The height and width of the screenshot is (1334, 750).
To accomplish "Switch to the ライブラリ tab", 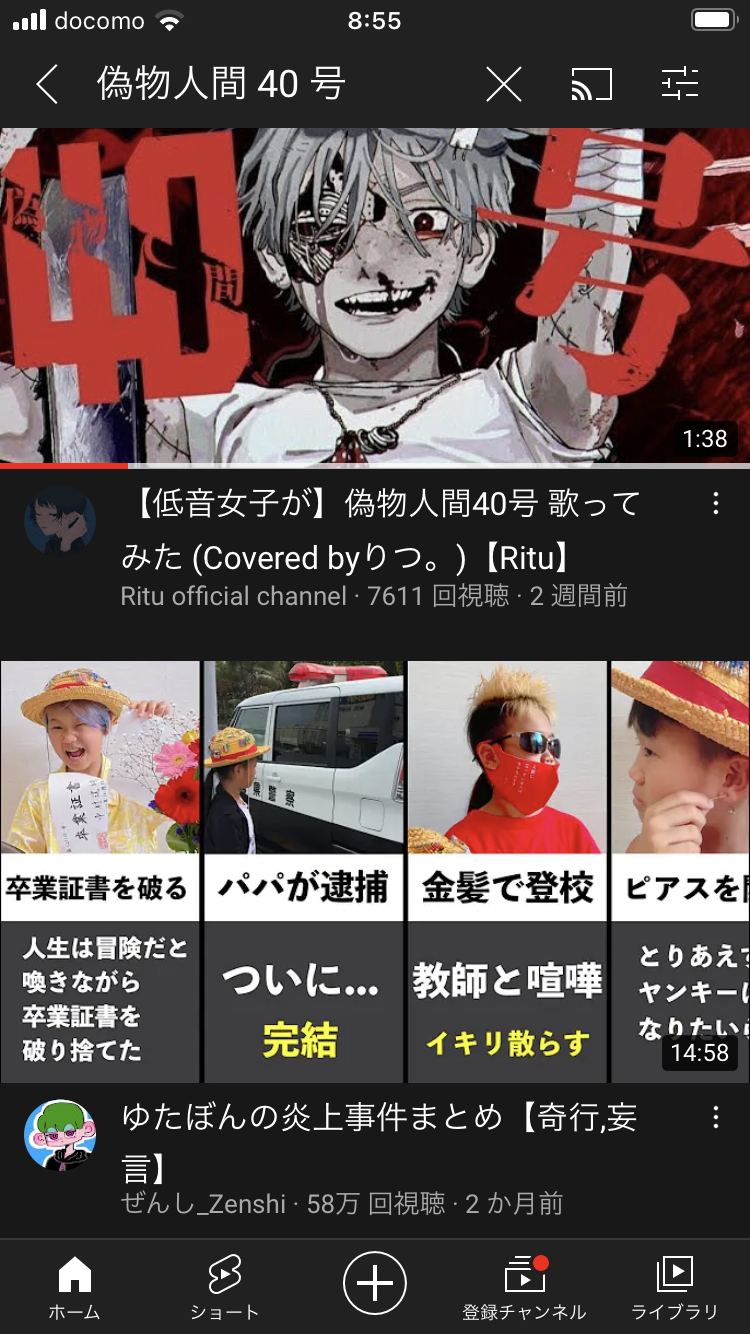I will (x=674, y=1288).
